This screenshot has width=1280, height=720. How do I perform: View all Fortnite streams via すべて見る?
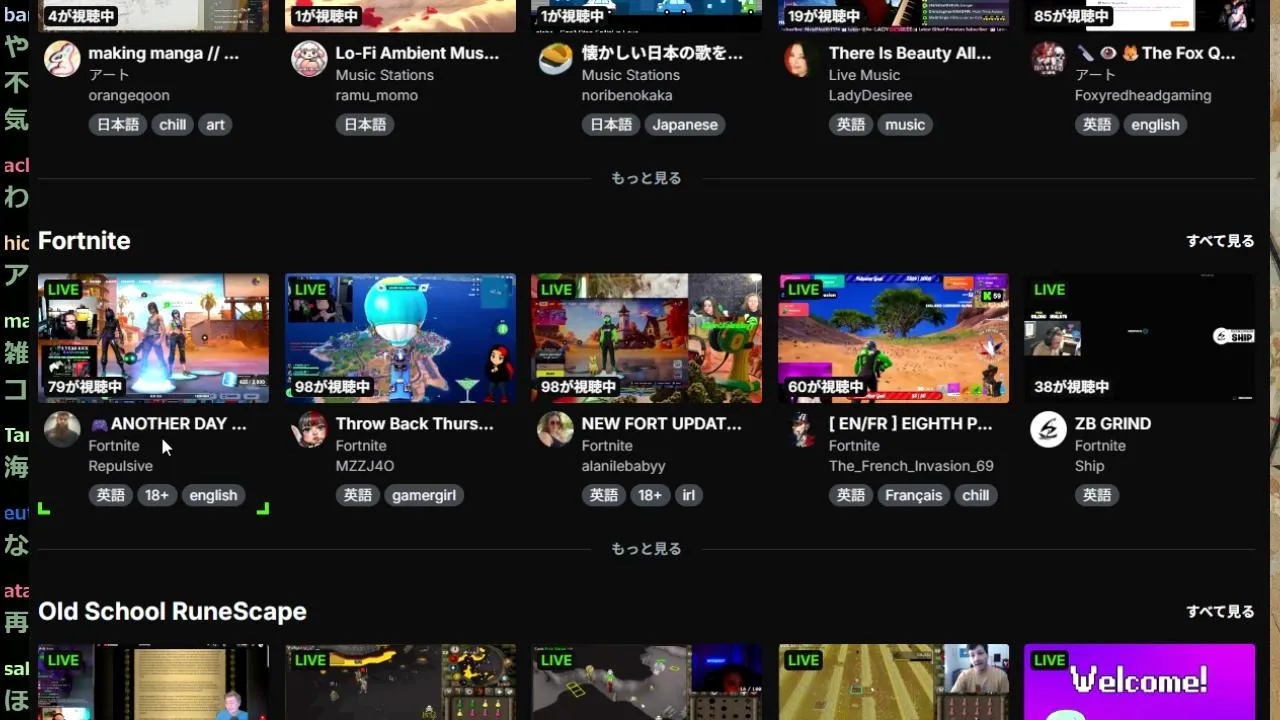[1220, 241]
